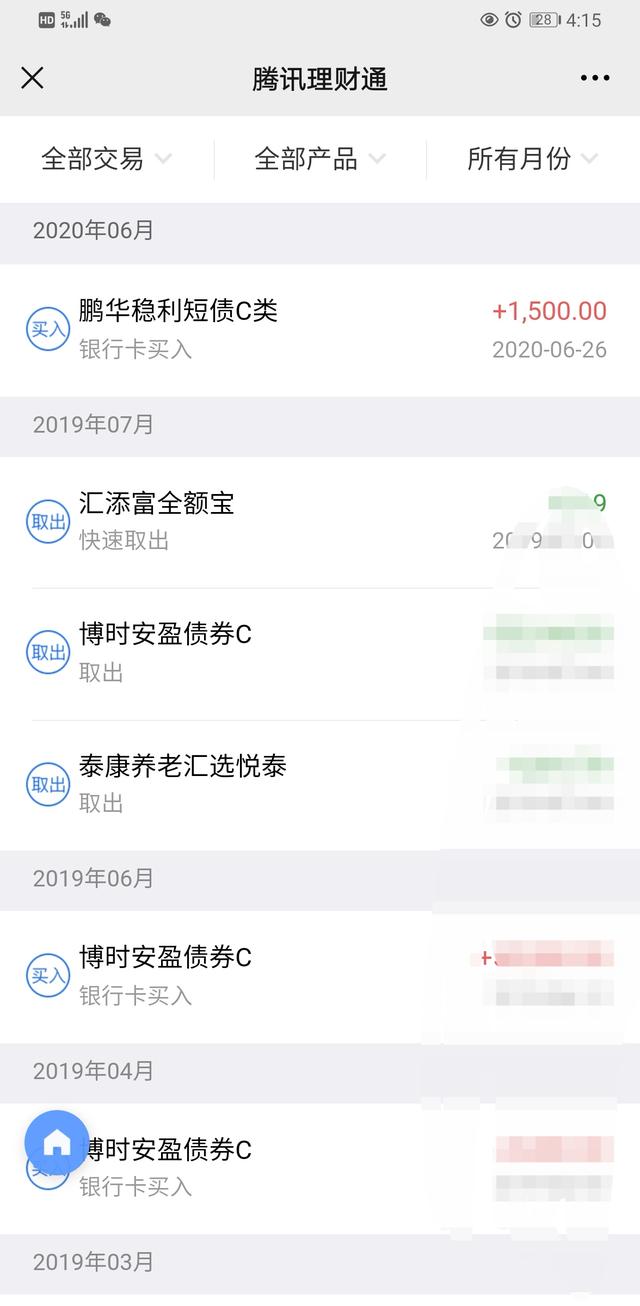Open the 鹏华稳利短债C类 purchase record
Screen dimensions: 640x1306
click(320, 330)
